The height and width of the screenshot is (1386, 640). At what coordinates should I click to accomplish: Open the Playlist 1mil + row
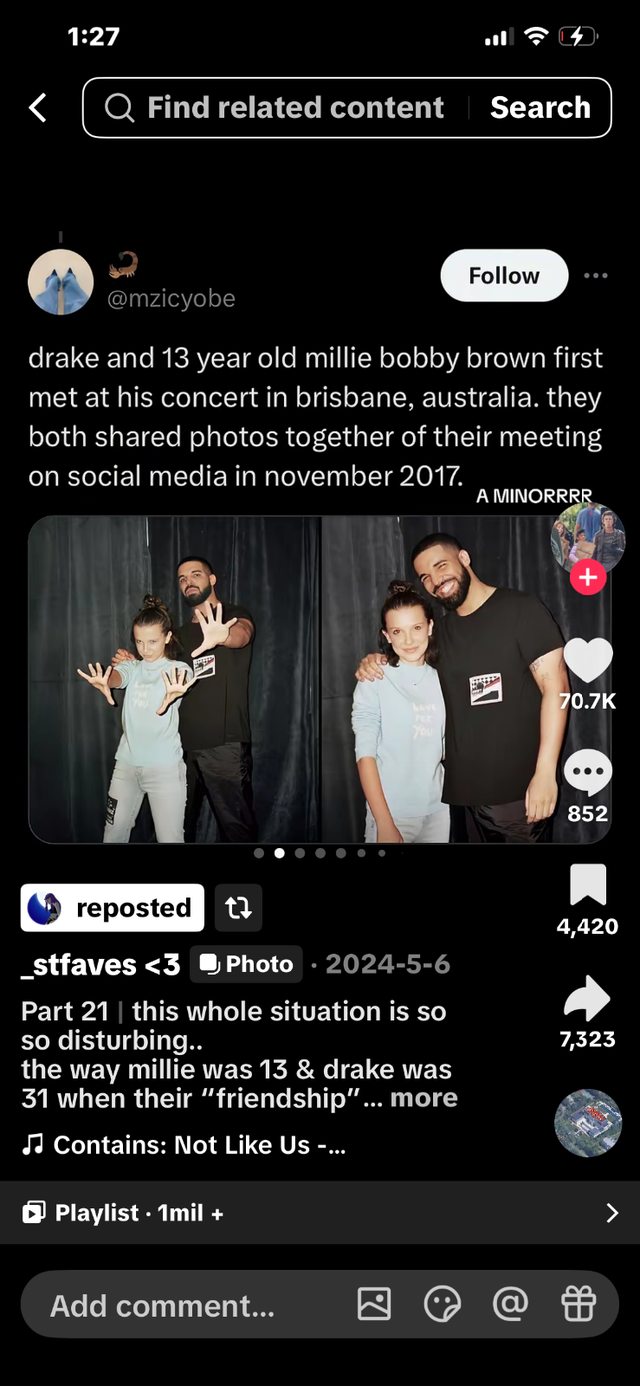[320, 1213]
